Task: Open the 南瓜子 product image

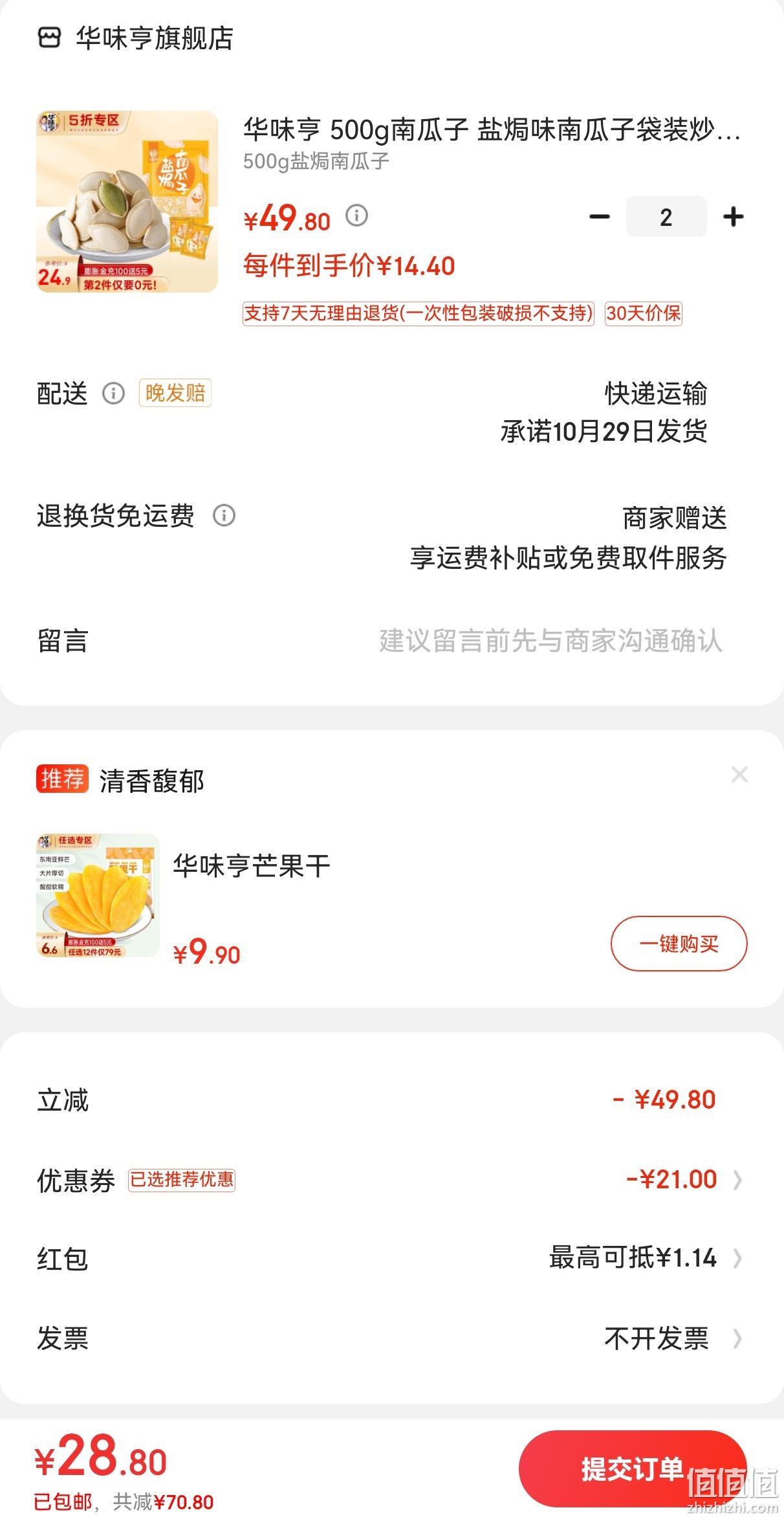Action: tap(127, 201)
